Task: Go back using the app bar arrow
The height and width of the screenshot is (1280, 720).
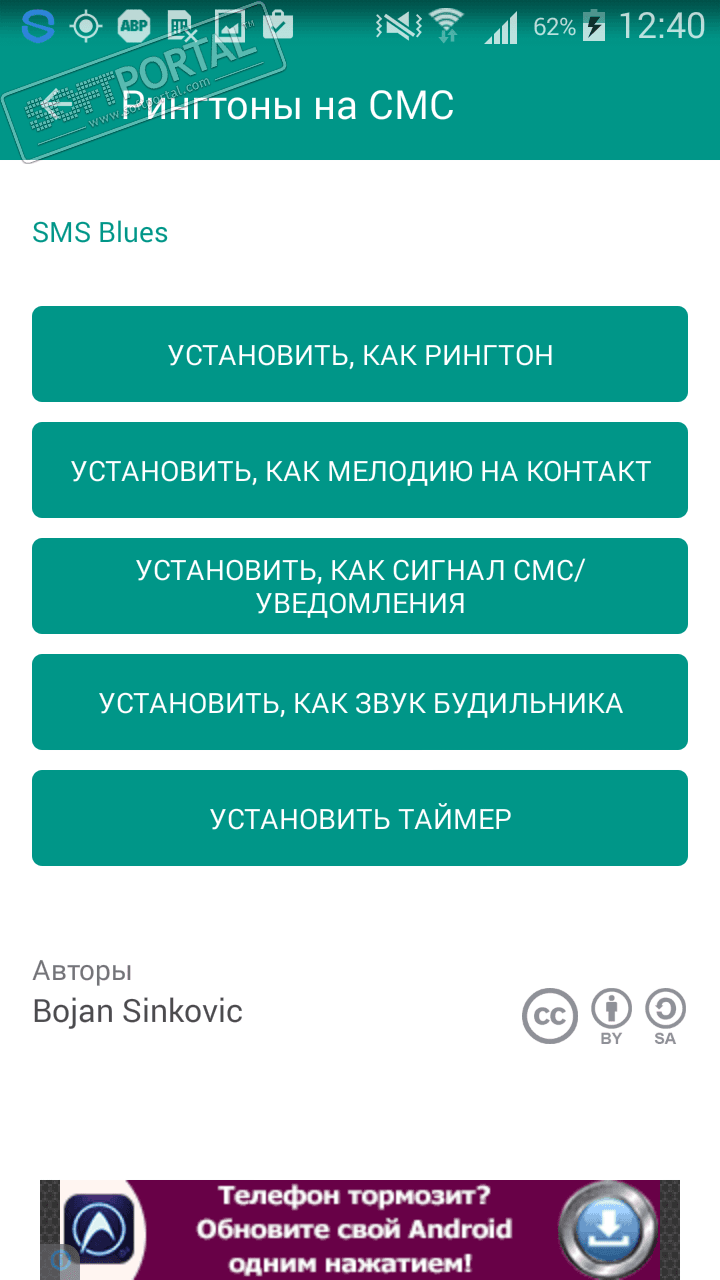Action: (x=57, y=104)
